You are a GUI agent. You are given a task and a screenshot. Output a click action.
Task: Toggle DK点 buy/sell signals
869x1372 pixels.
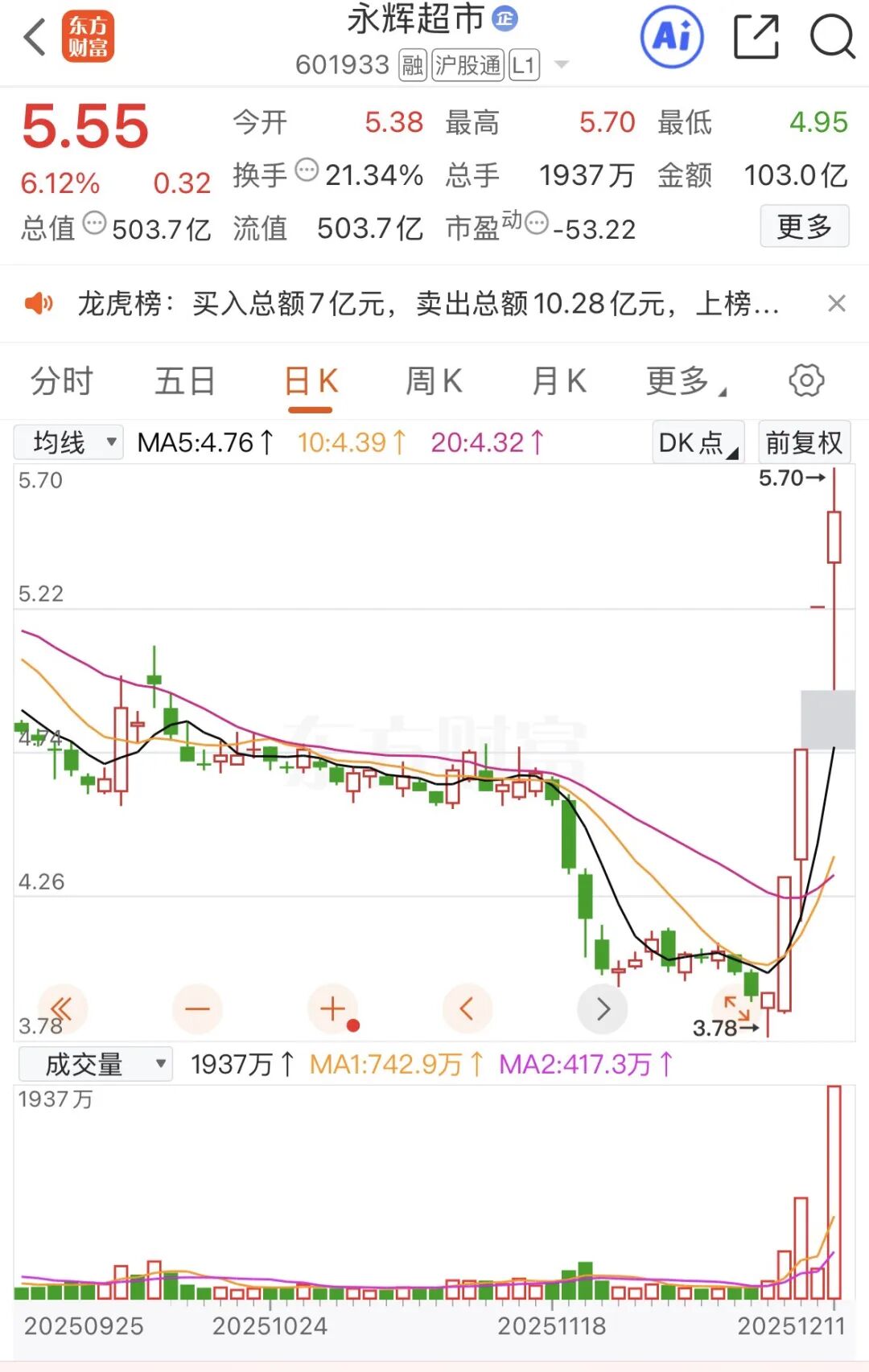pos(697,442)
